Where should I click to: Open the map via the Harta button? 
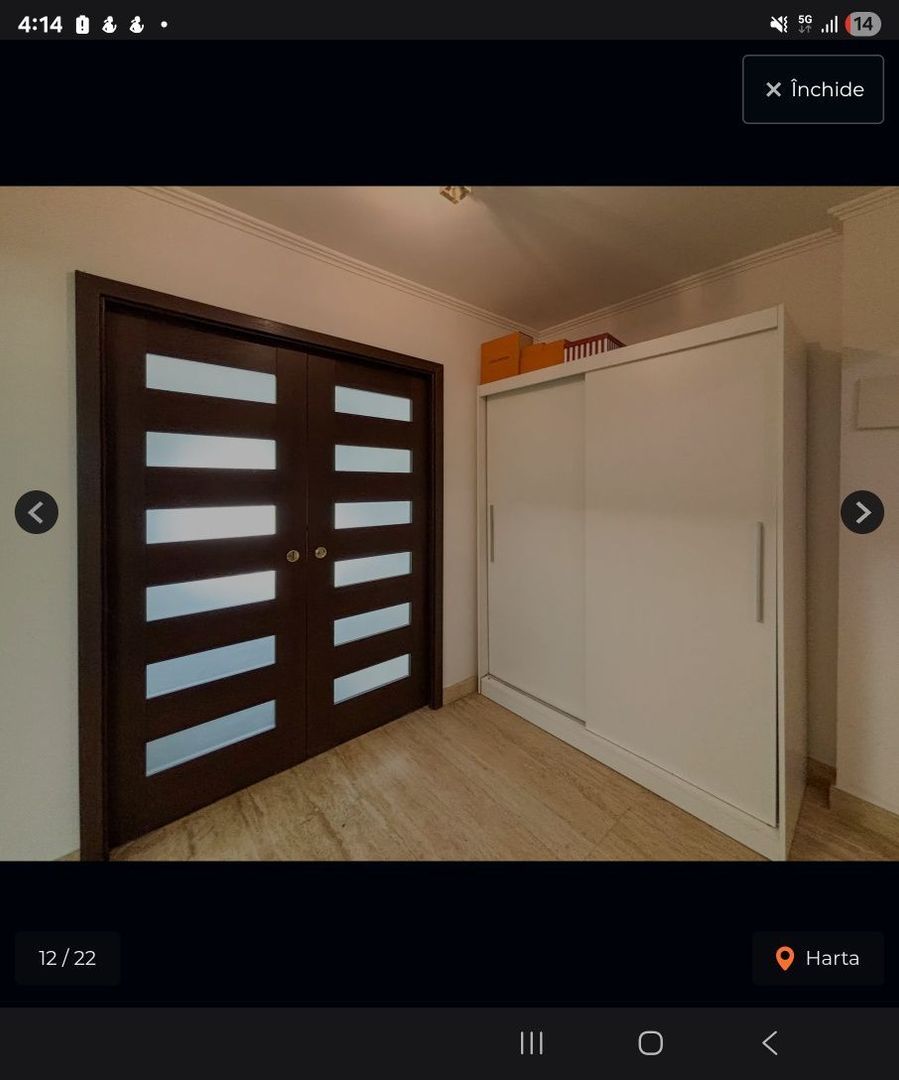820,958
